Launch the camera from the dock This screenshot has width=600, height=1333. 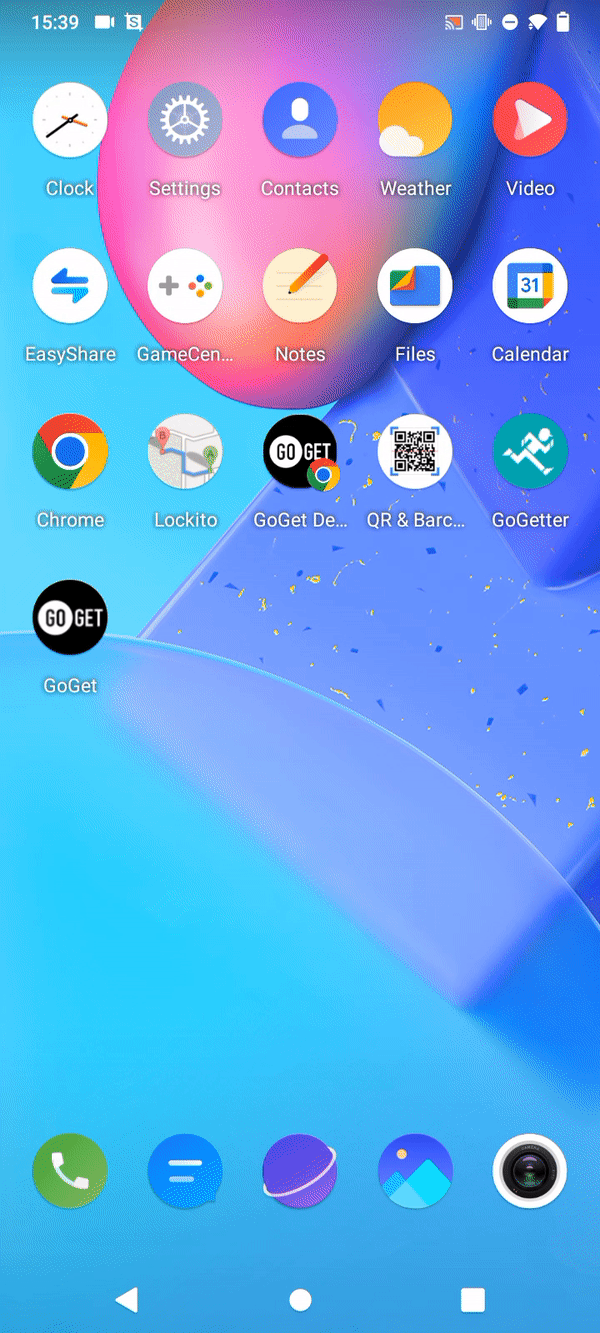530,1172
